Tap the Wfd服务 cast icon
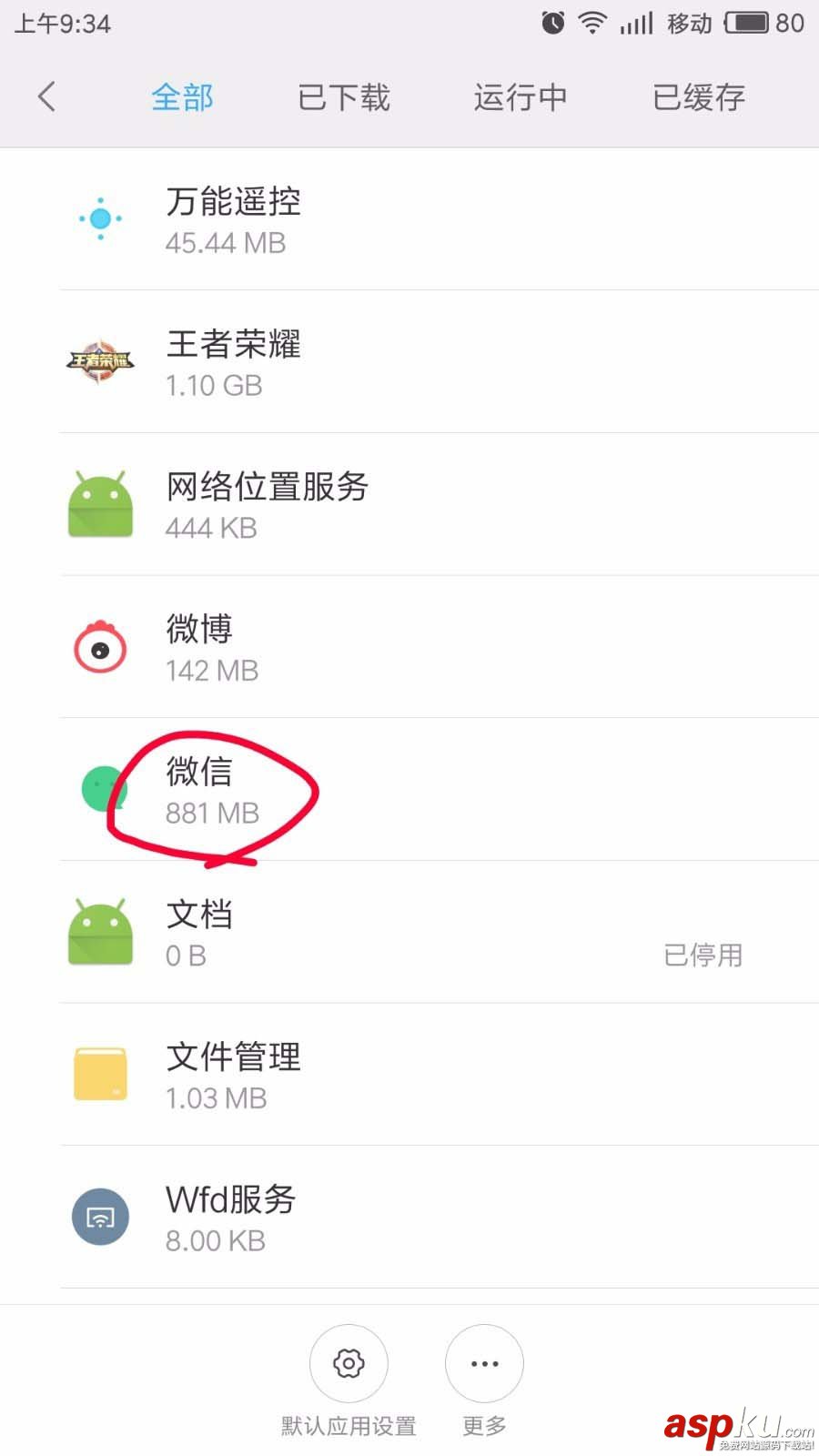Viewport: 819px width, 1456px height. [101, 1217]
